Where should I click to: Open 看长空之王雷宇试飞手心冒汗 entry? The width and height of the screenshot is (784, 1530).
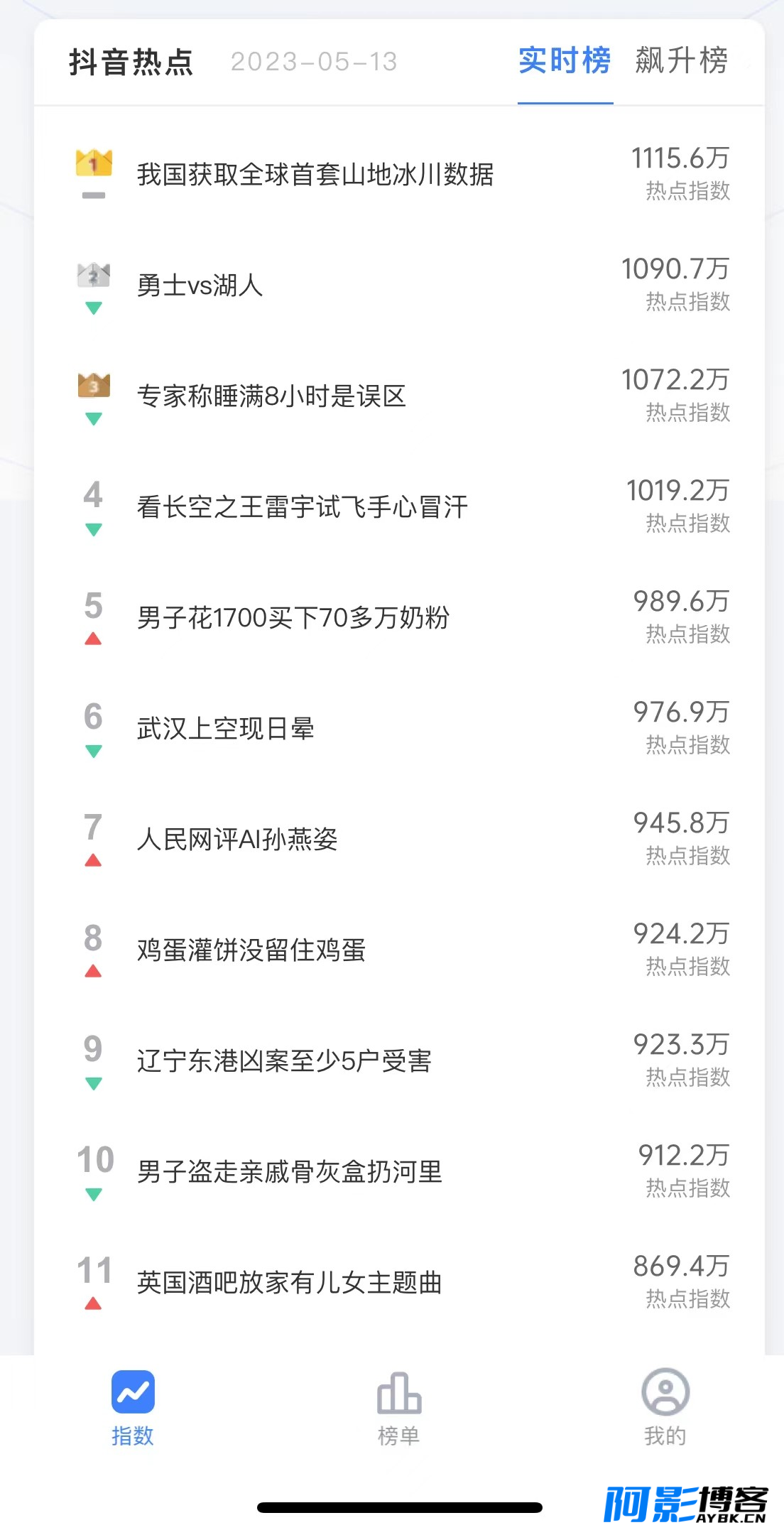pyautogui.click(x=399, y=506)
